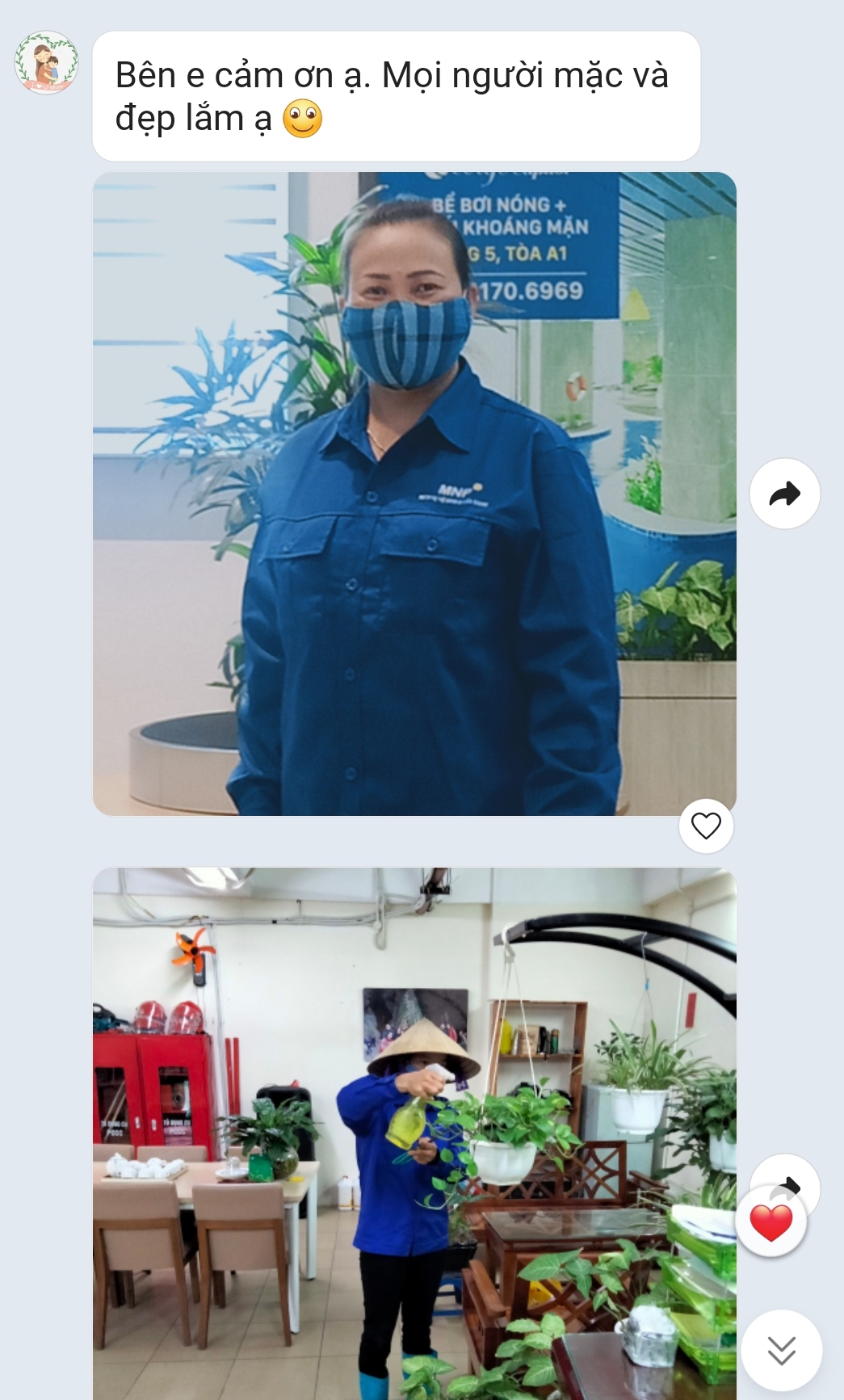The width and height of the screenshot is (844, 1400).
Task: Open the photo of woman in mask
Action: pos(414,494)
